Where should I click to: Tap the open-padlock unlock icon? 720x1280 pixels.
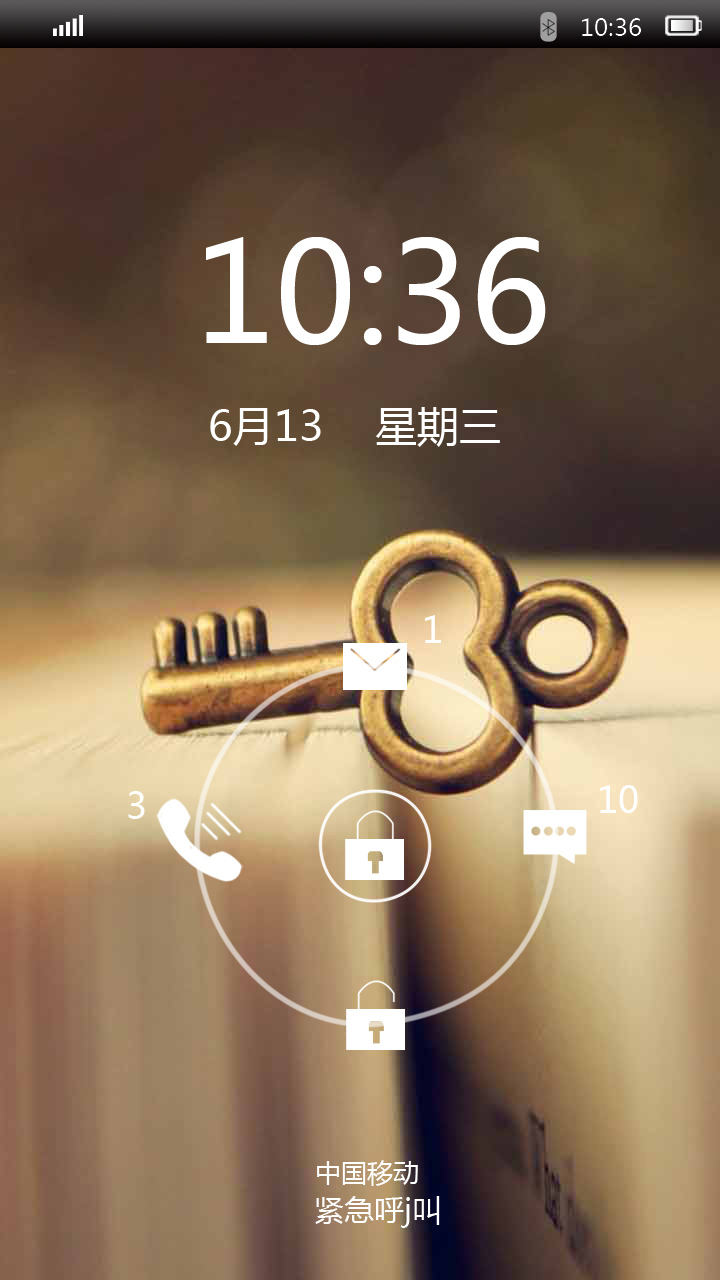tap(375, 1018)
